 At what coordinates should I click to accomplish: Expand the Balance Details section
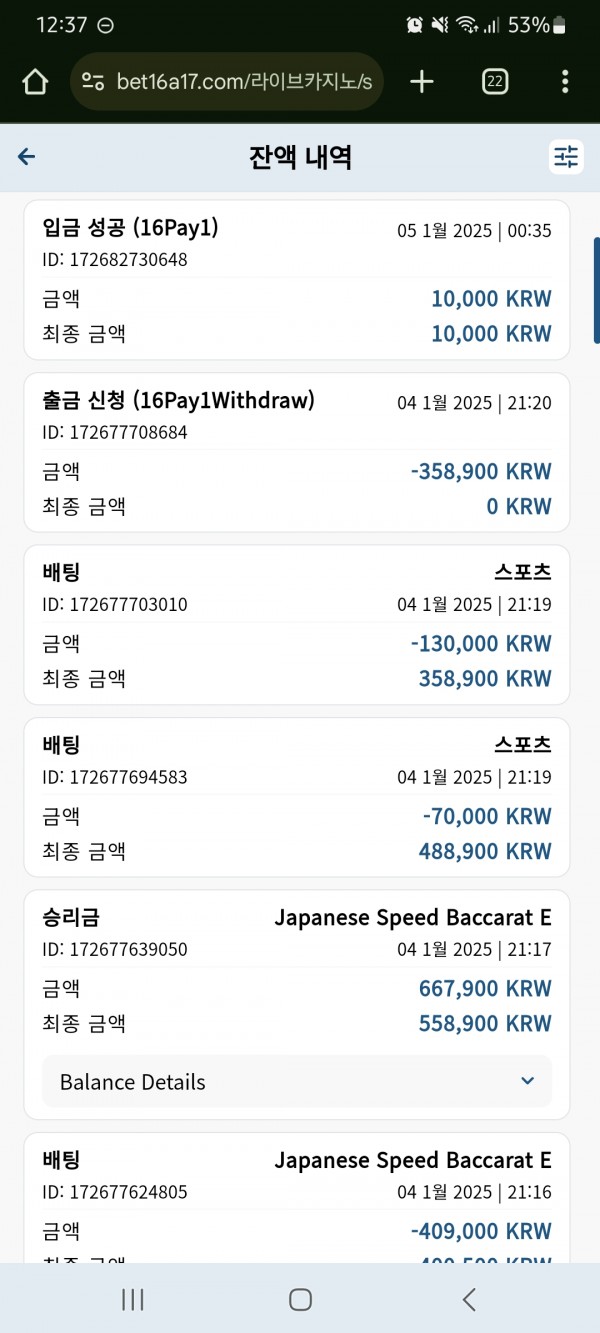tap(297, 1081)
